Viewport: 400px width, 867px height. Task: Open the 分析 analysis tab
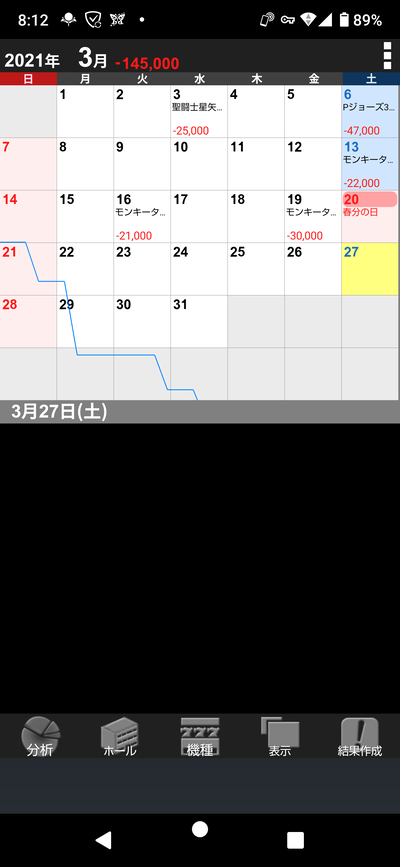click(40, 737)
